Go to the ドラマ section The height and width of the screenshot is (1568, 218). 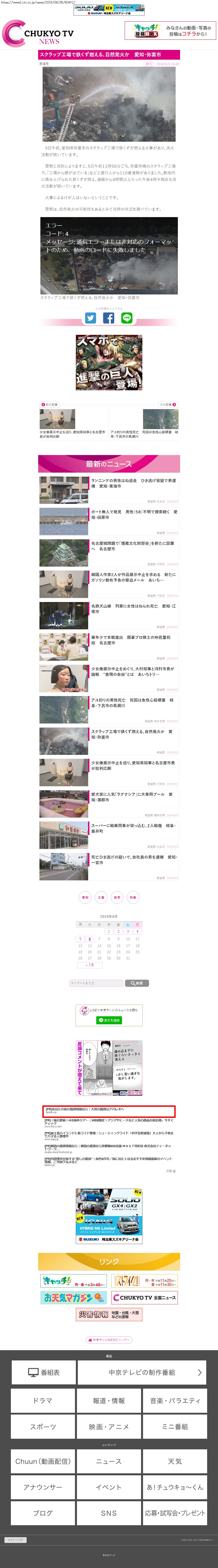pyautogui.click(x=43, y=1401)
